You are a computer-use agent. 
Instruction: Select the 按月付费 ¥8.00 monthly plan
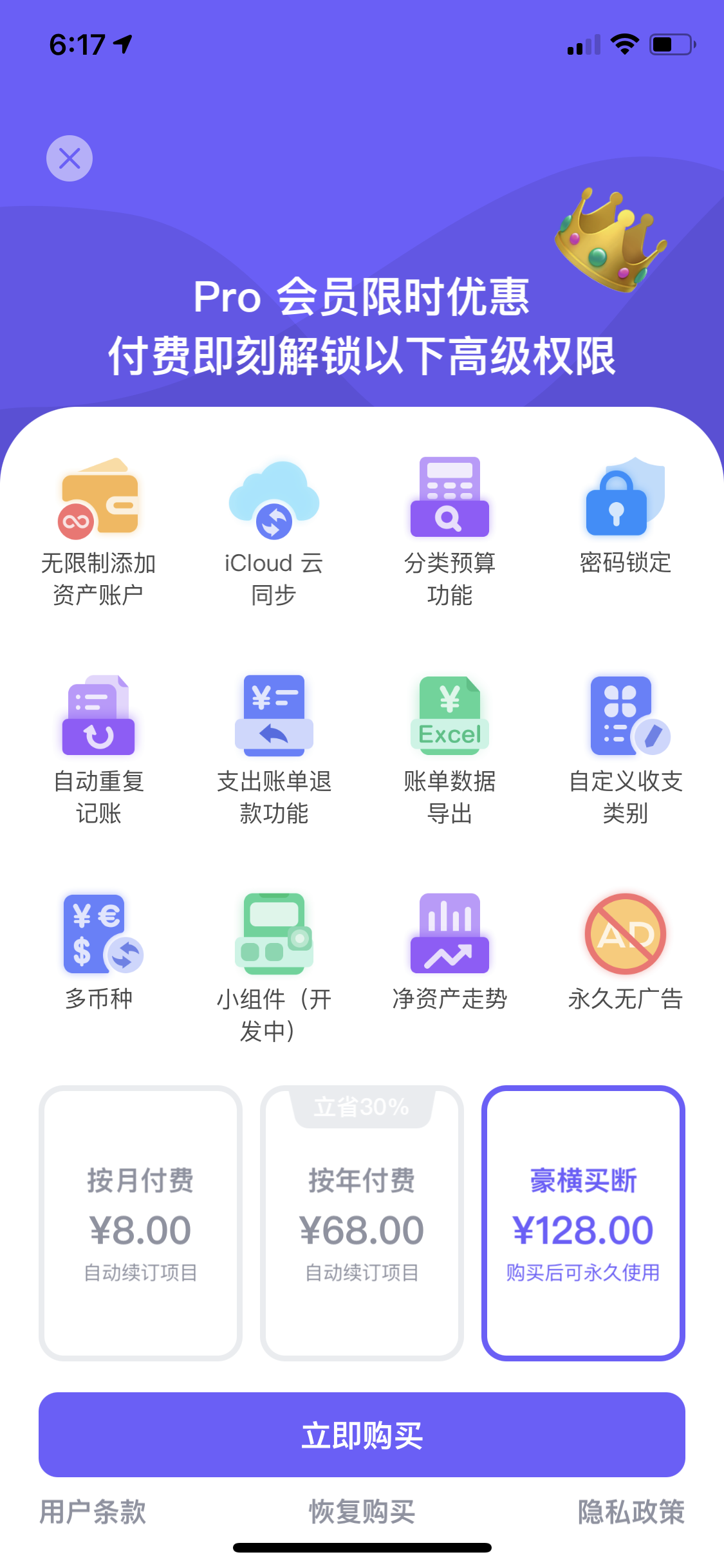pyautogui.click(x=140, y=1223)
